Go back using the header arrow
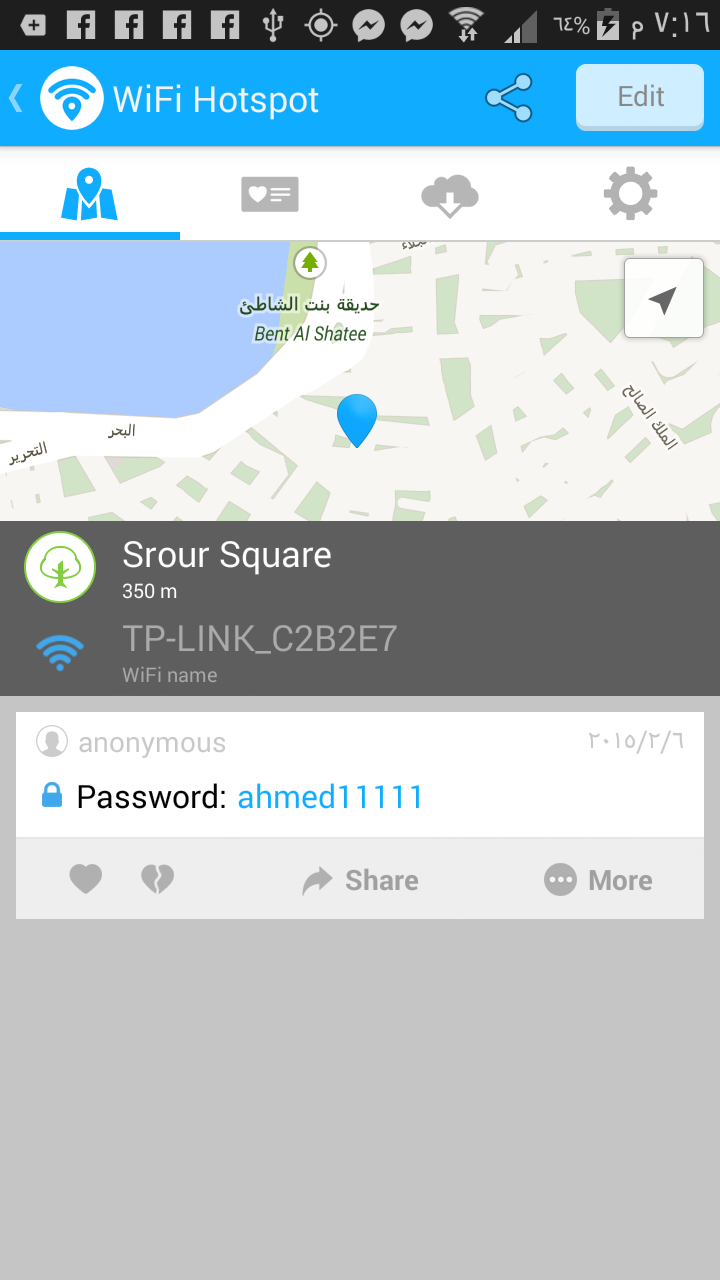Image resolution: width=720 pixels, height=1280 pixels. click(16, 98)
